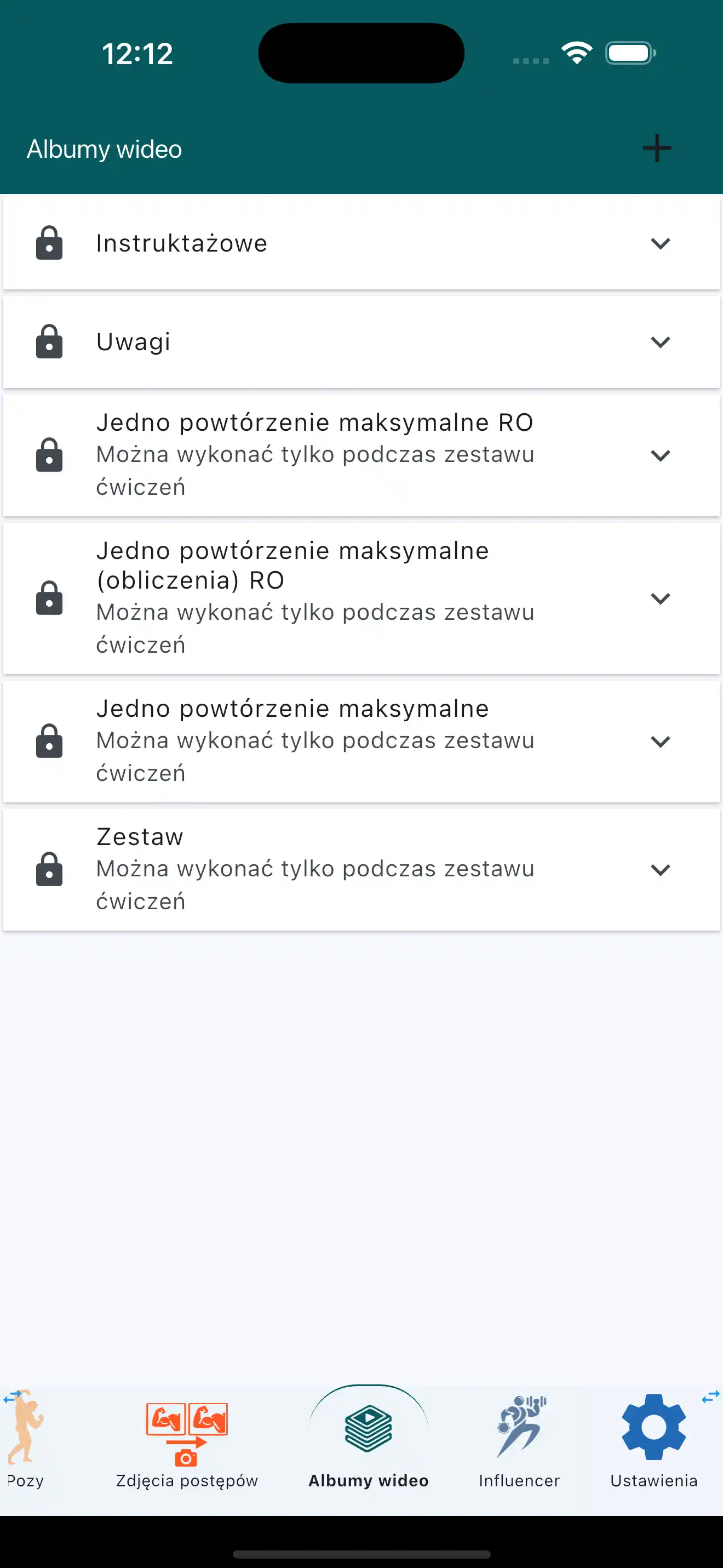723x1568 pixels.
Task: Expand the Instruktażowe album
Action: point(661,243)
